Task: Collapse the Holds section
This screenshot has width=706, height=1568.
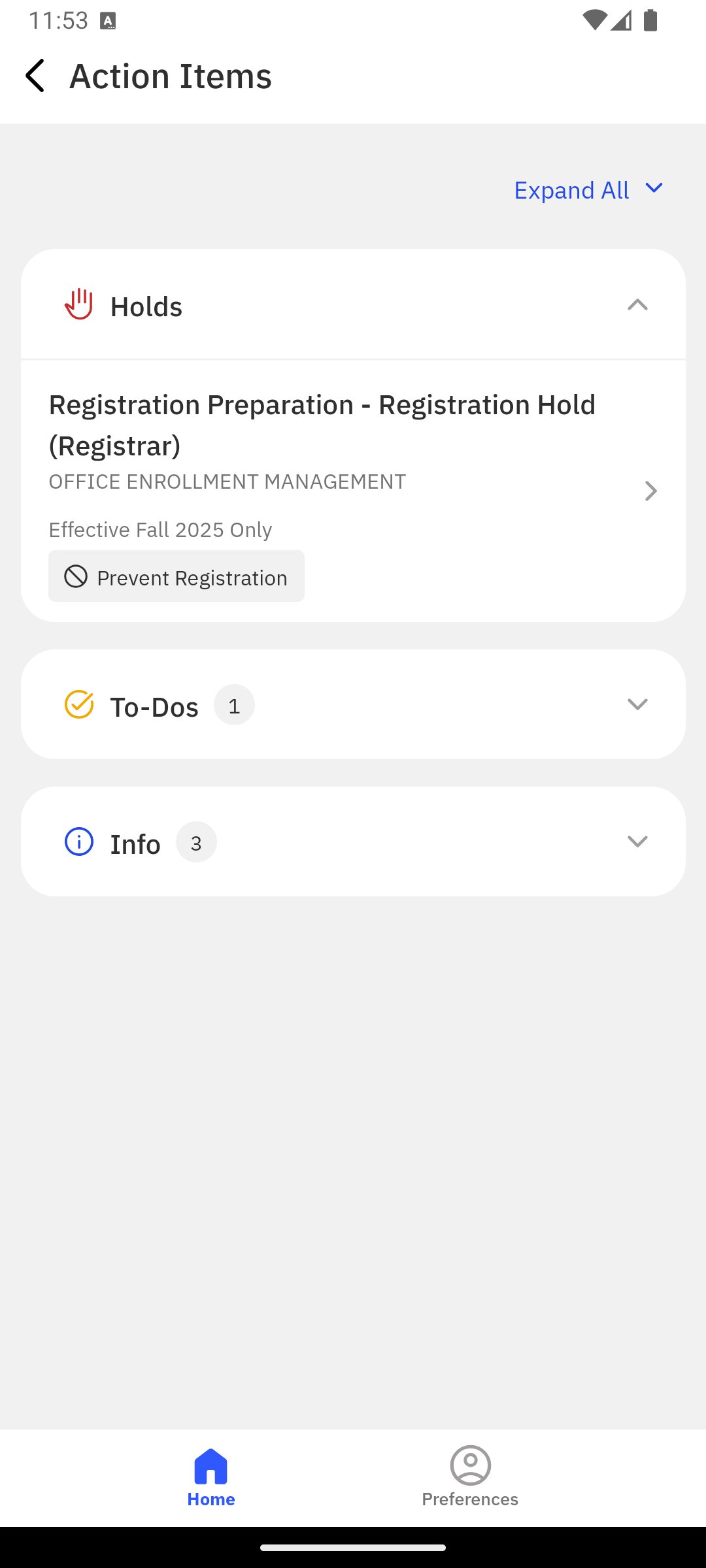Action: [x=353, y=304]
